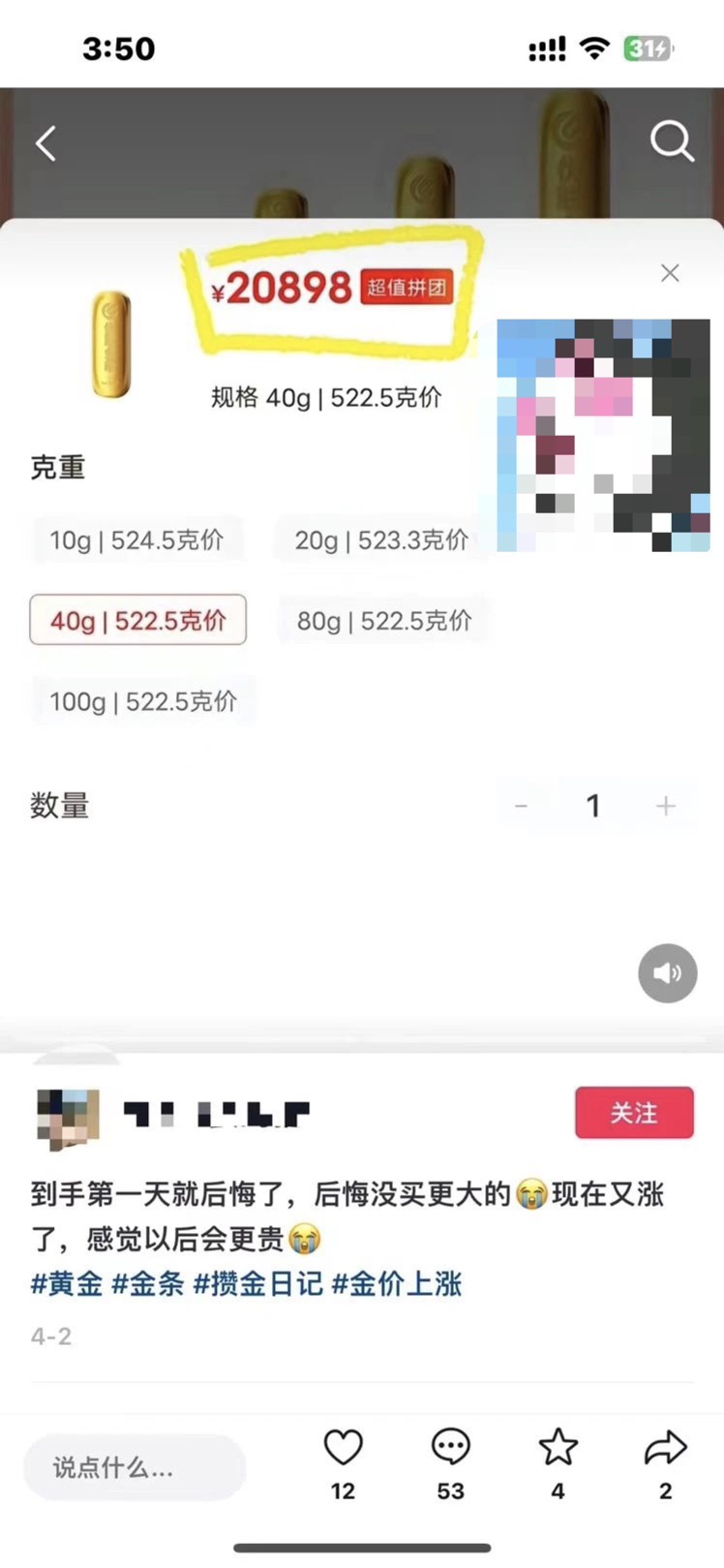Open the #金条 hashtag

pyautogui.click(x=148, y=1284)
